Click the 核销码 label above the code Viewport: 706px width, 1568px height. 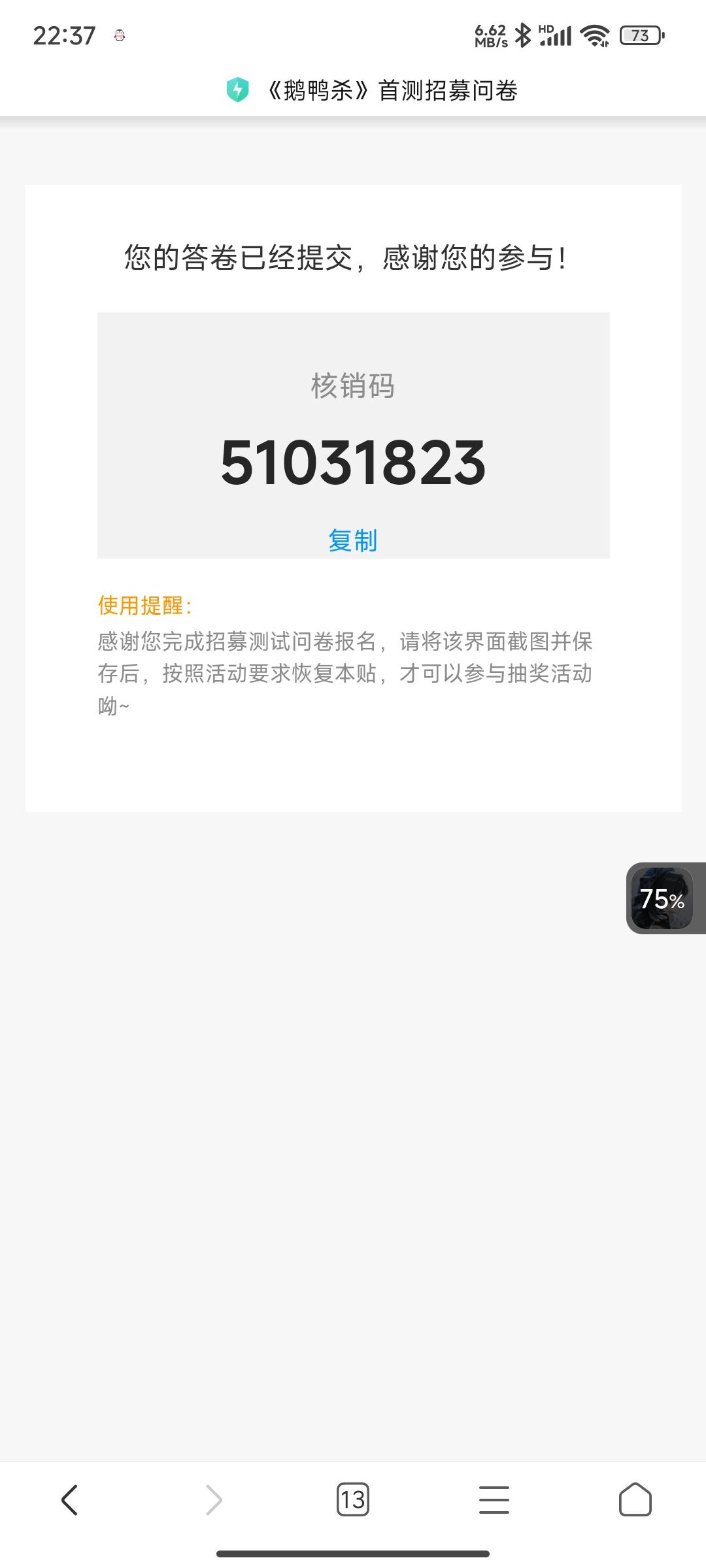coord(353,387)
